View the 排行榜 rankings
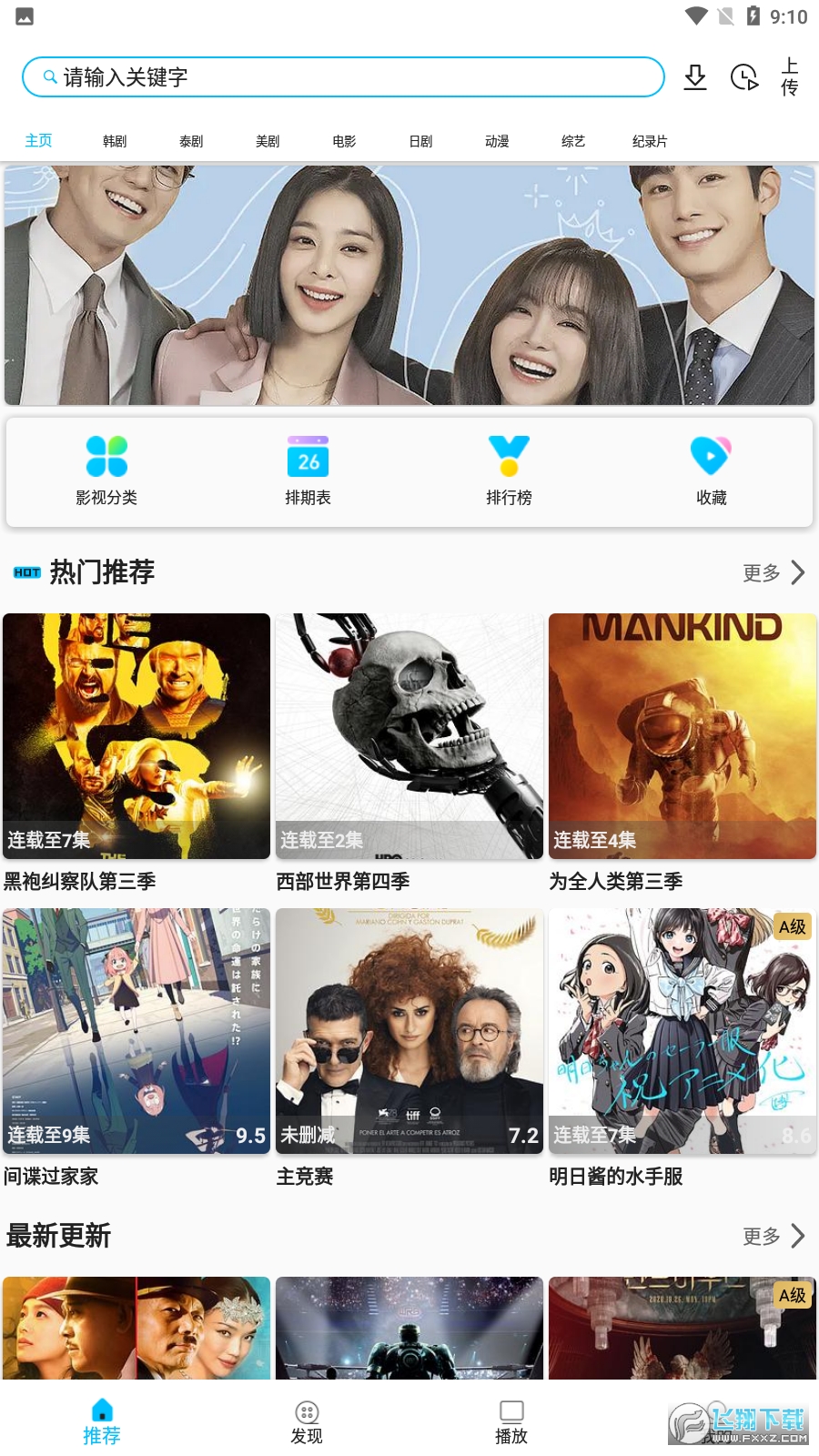The image size is (819, 1456). (x=509, y=470)
